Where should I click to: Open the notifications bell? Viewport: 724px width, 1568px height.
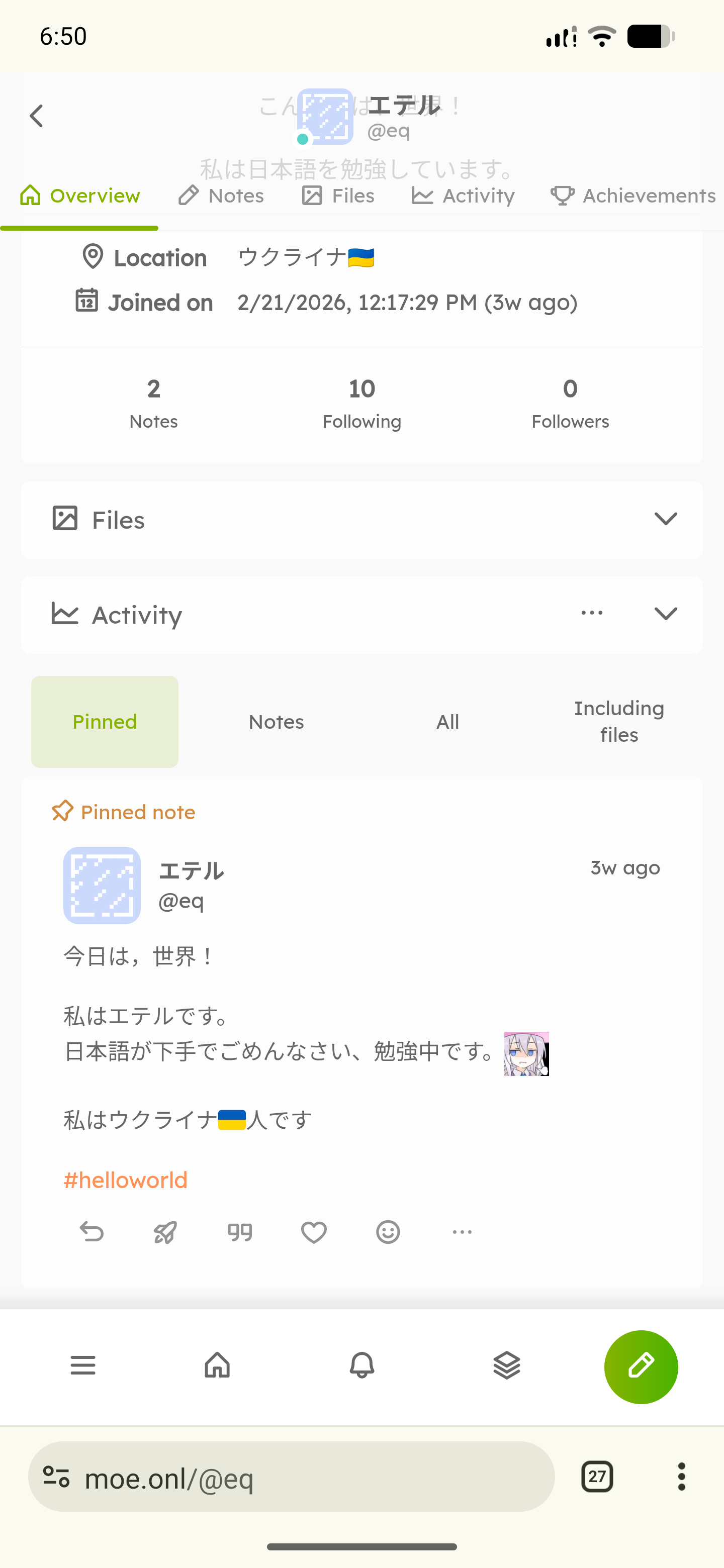point(361,1365)
